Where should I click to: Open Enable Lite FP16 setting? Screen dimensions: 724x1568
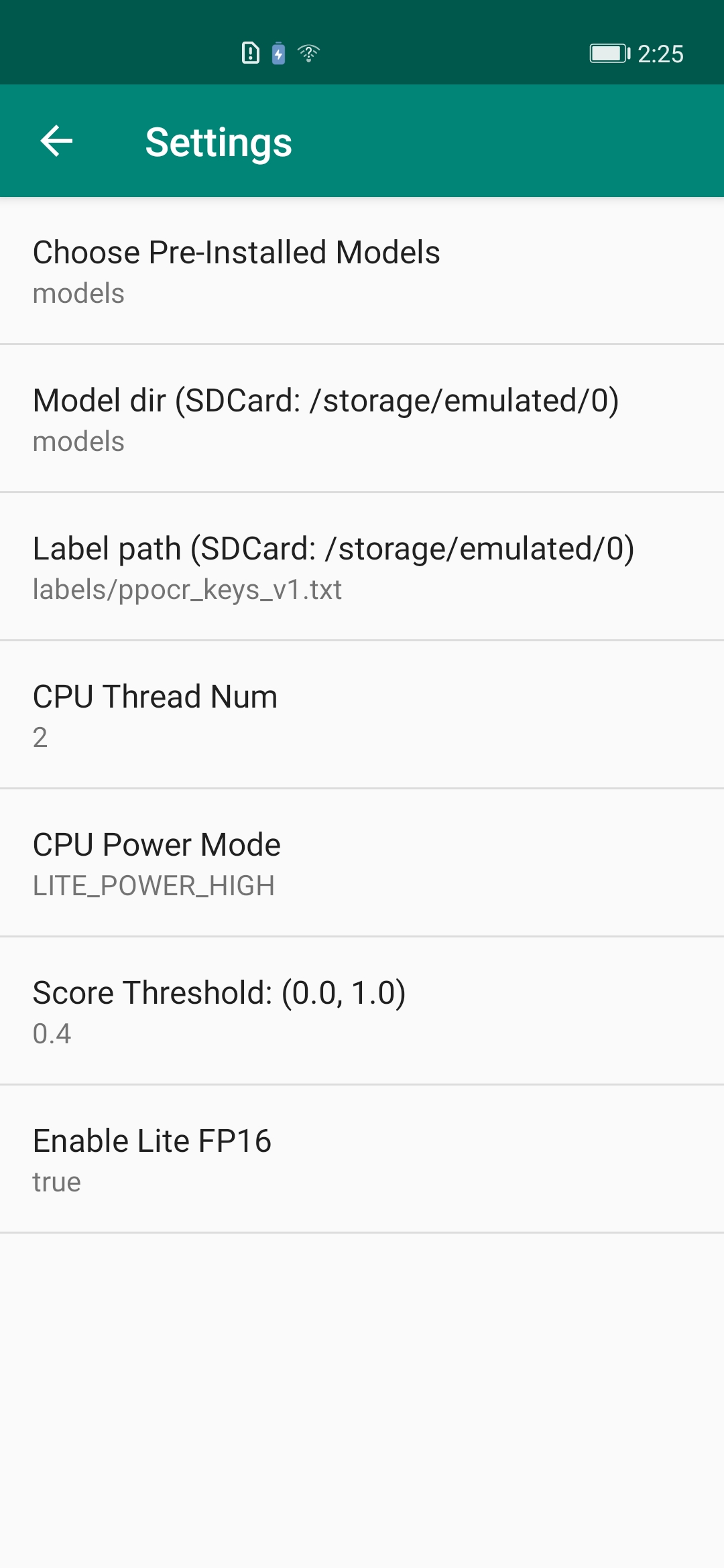(x=362, y=1160)
